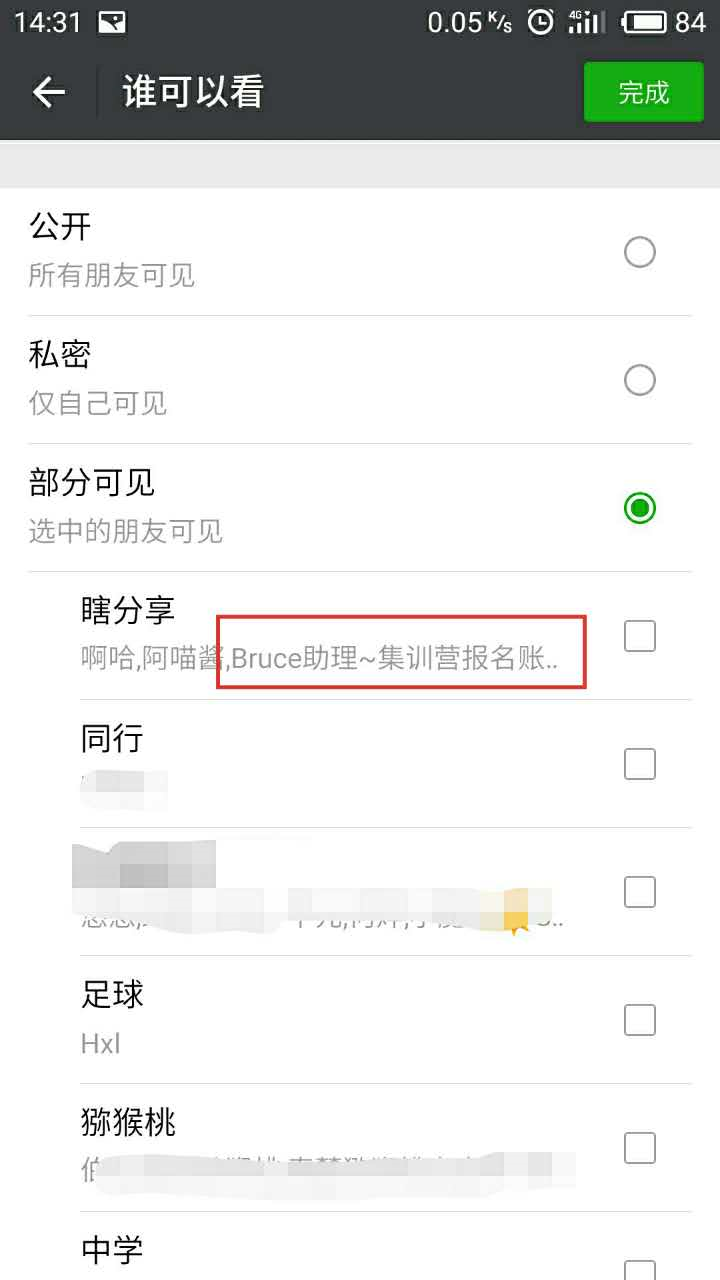Select the 公开 radio option
The width and height of the screenshot is (720, 1280).
click(639, 252)
